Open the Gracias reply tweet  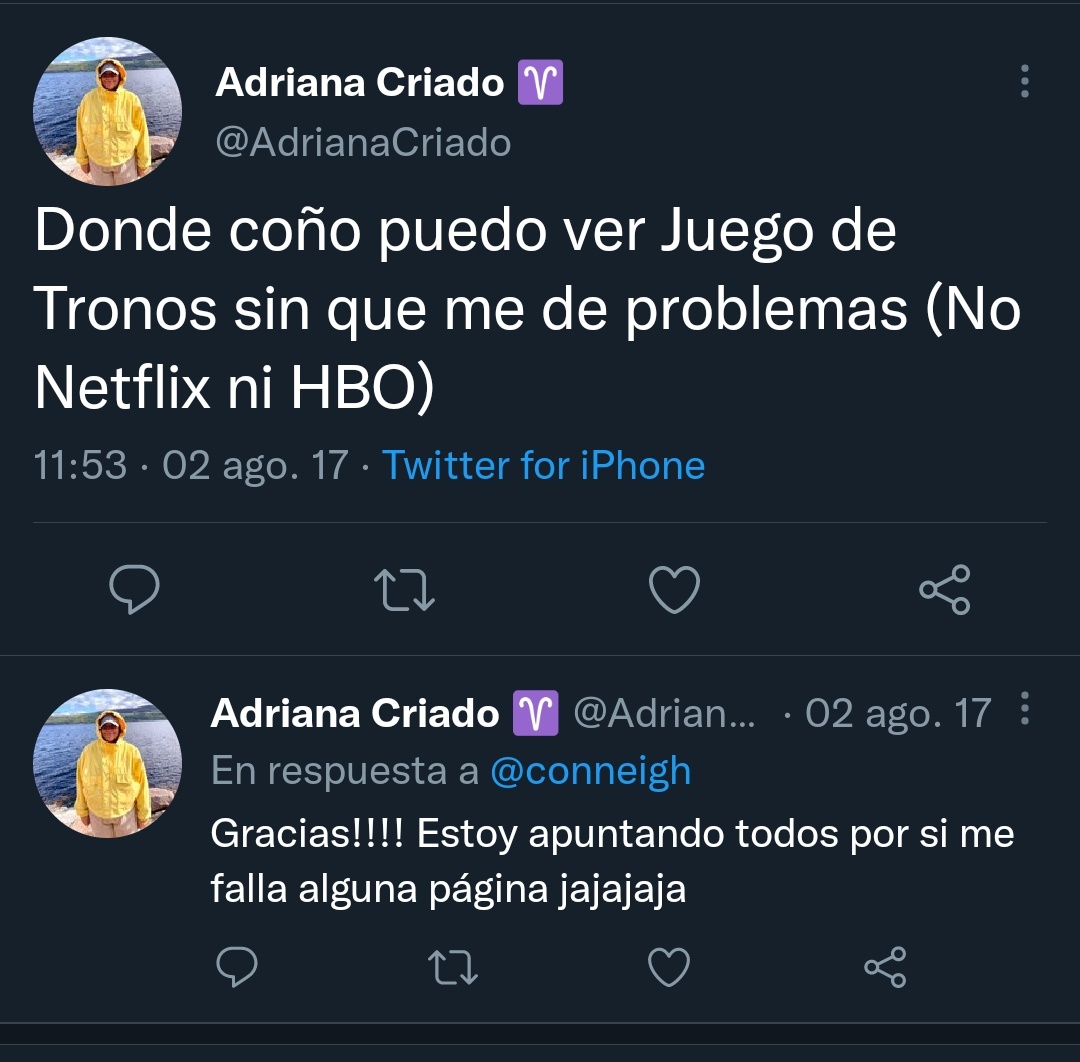(x=612, y=860)
